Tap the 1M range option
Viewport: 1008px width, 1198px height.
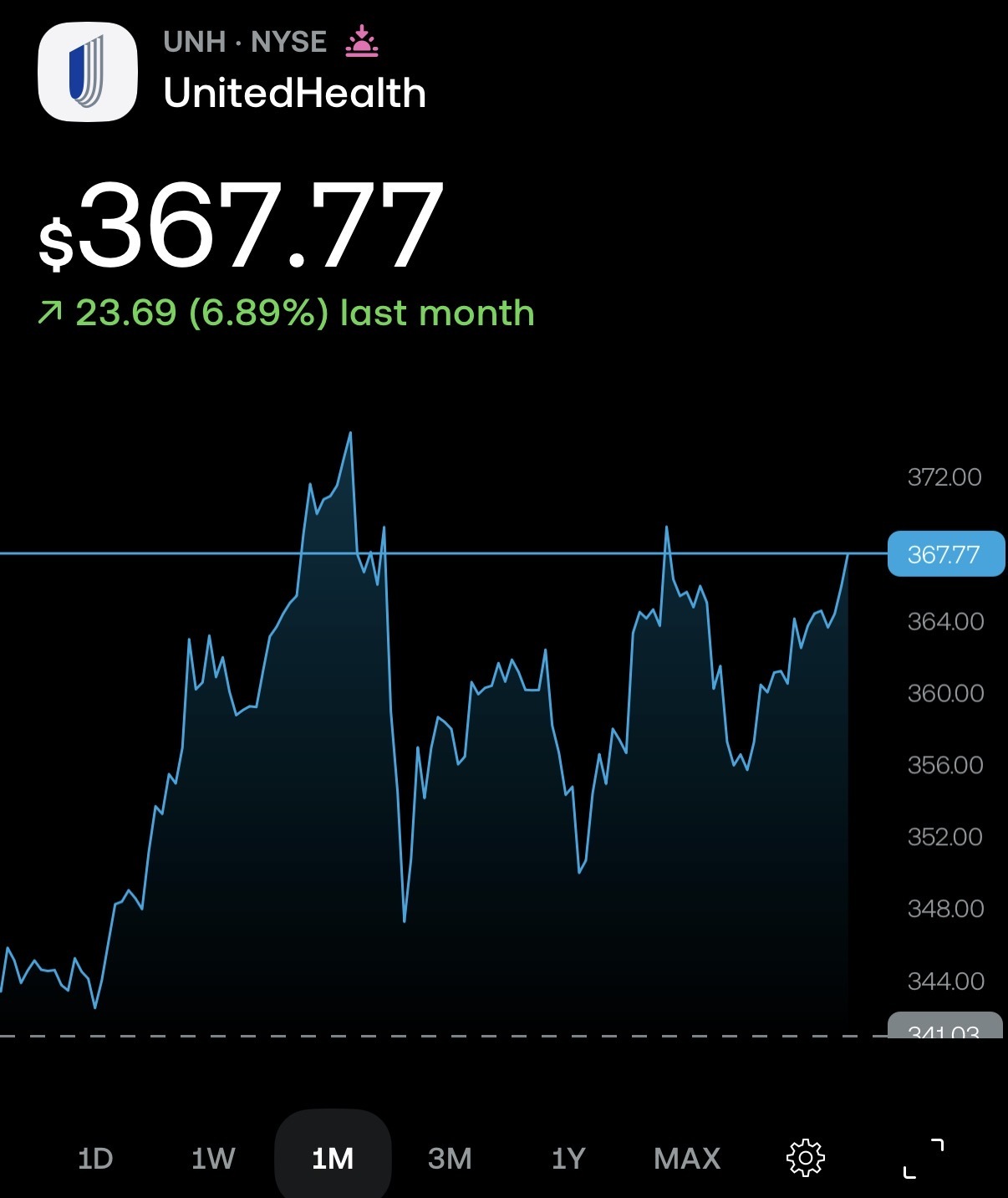tap(333, 1158)
